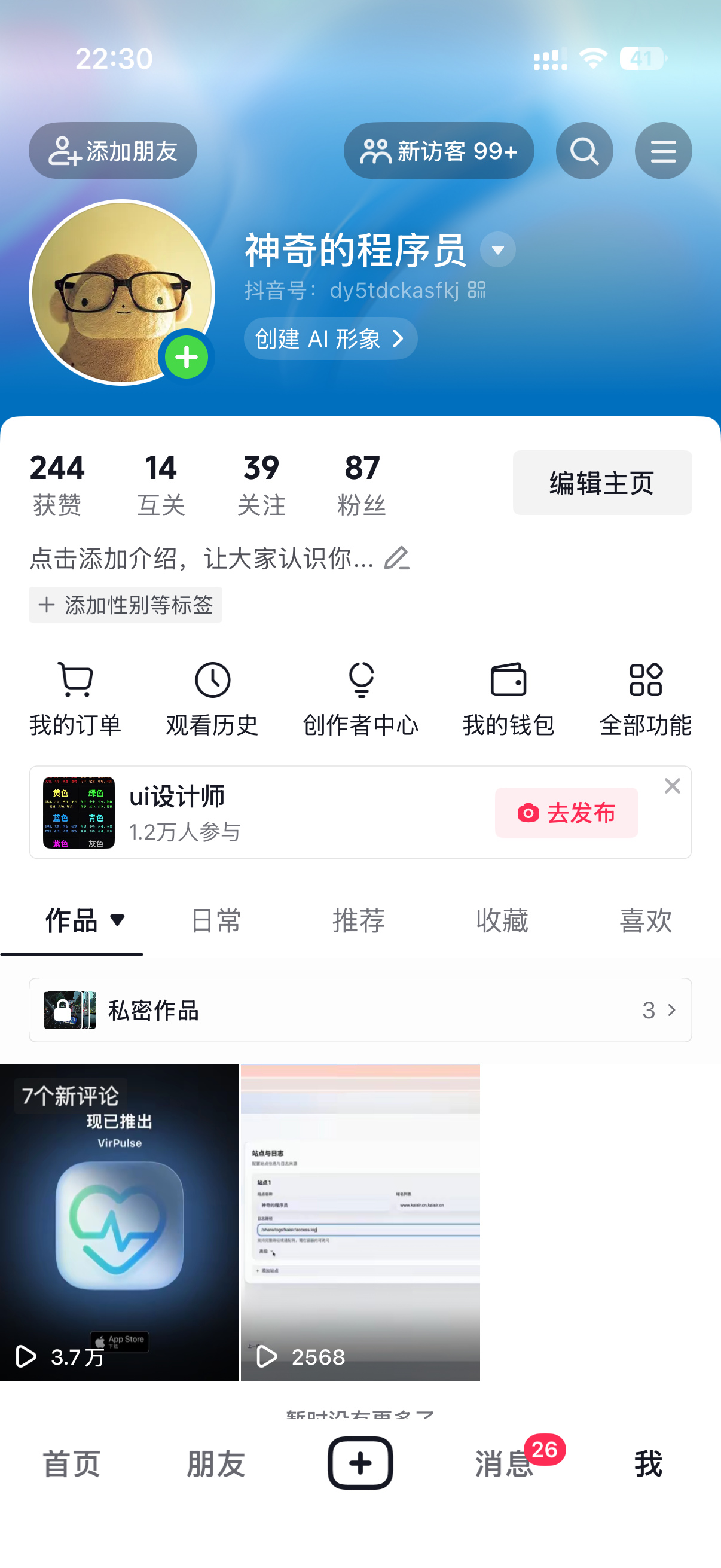Tap 去发布 on the ui设计师 card

(566, 813)
